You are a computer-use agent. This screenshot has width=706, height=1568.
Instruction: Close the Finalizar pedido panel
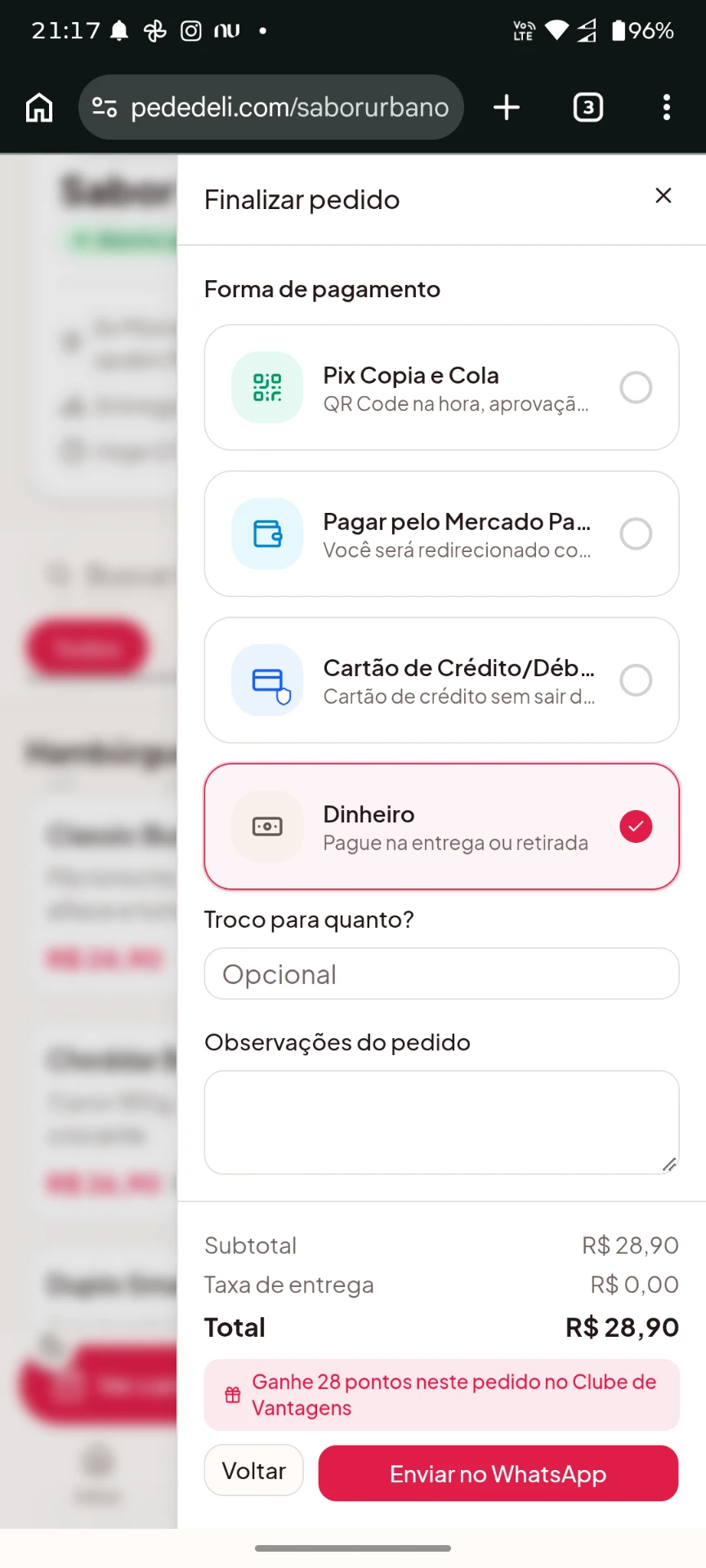click(663, 196)
